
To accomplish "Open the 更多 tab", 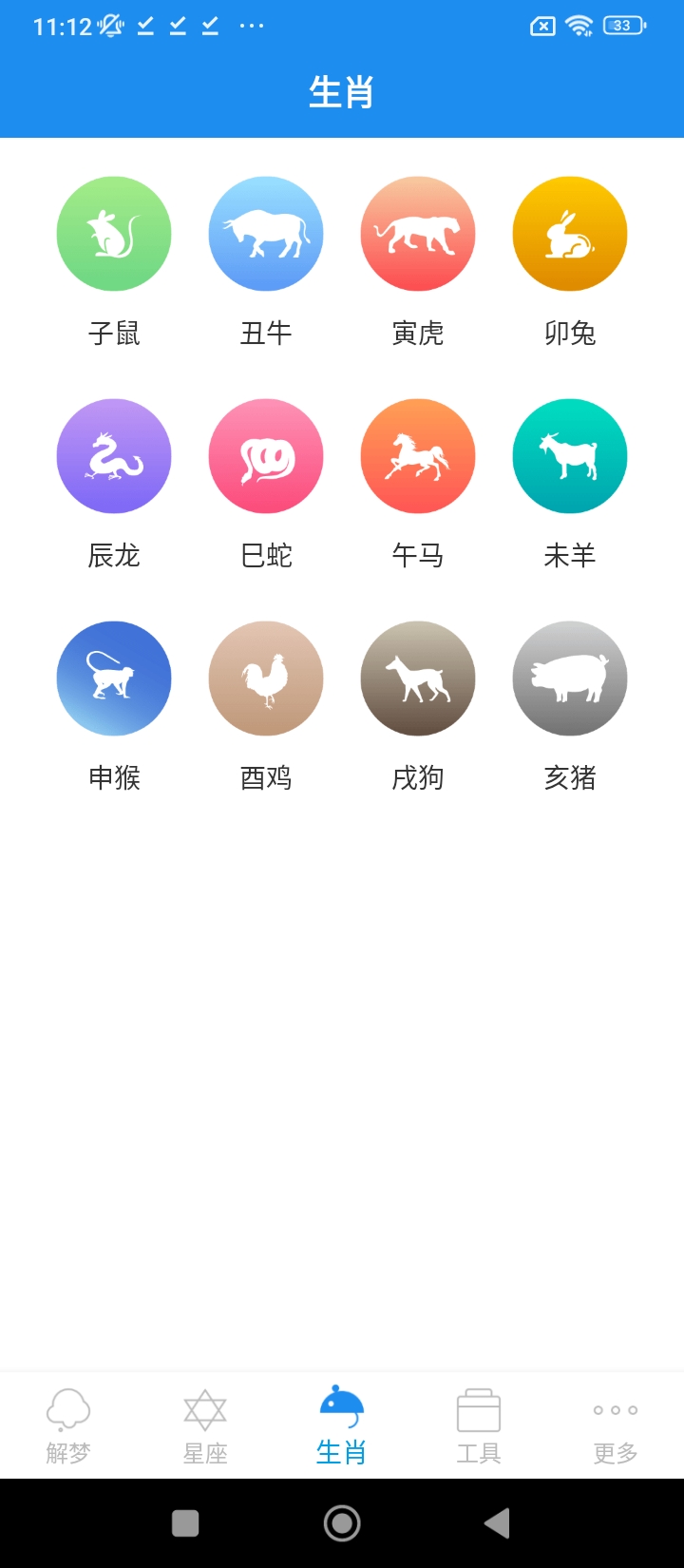I will click(616, 1425).
